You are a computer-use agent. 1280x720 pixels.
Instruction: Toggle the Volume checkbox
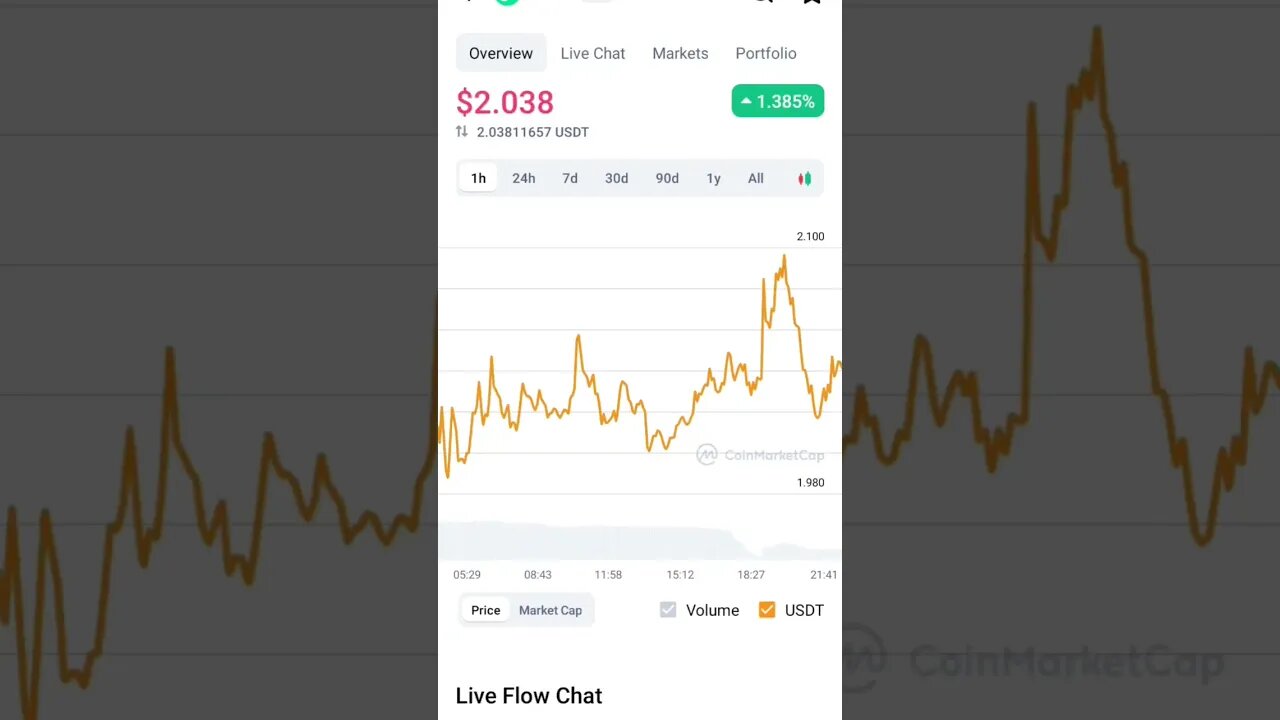[x=668, y=610]
